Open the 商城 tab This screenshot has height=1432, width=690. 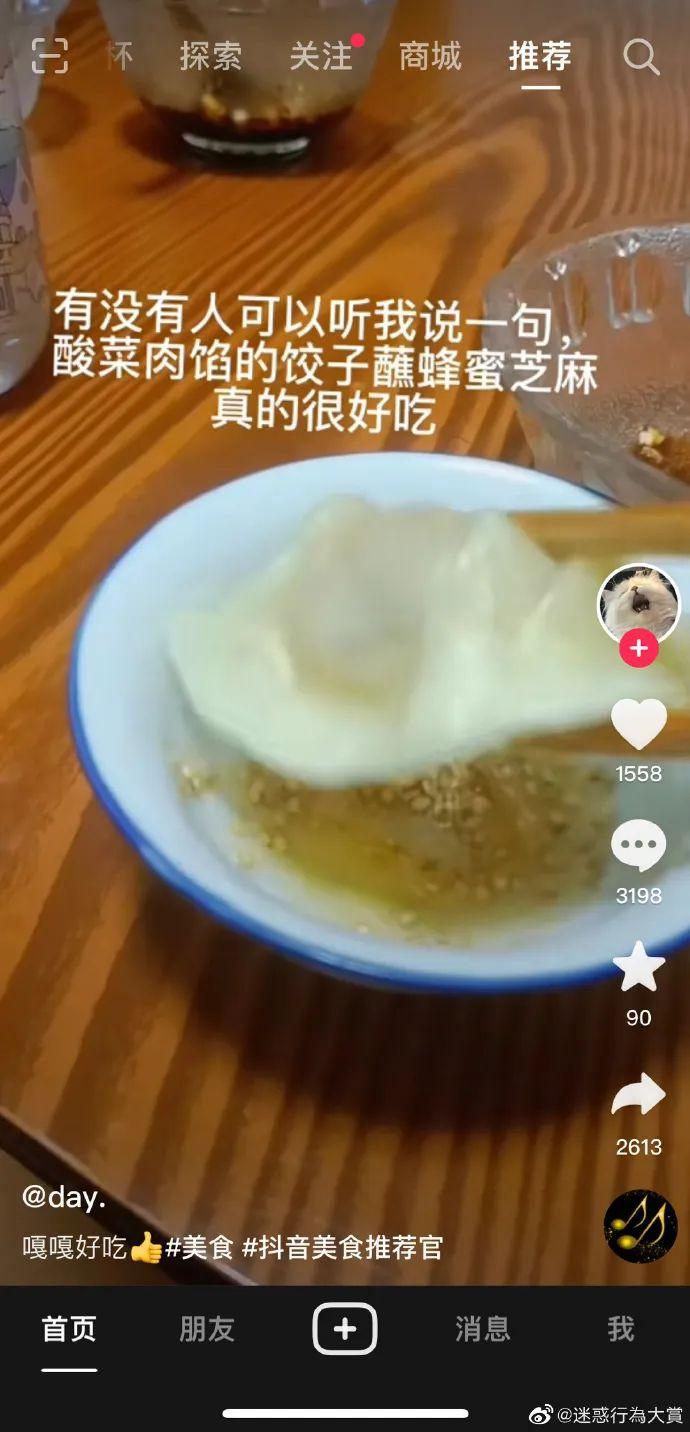click(x=430, y=57)
